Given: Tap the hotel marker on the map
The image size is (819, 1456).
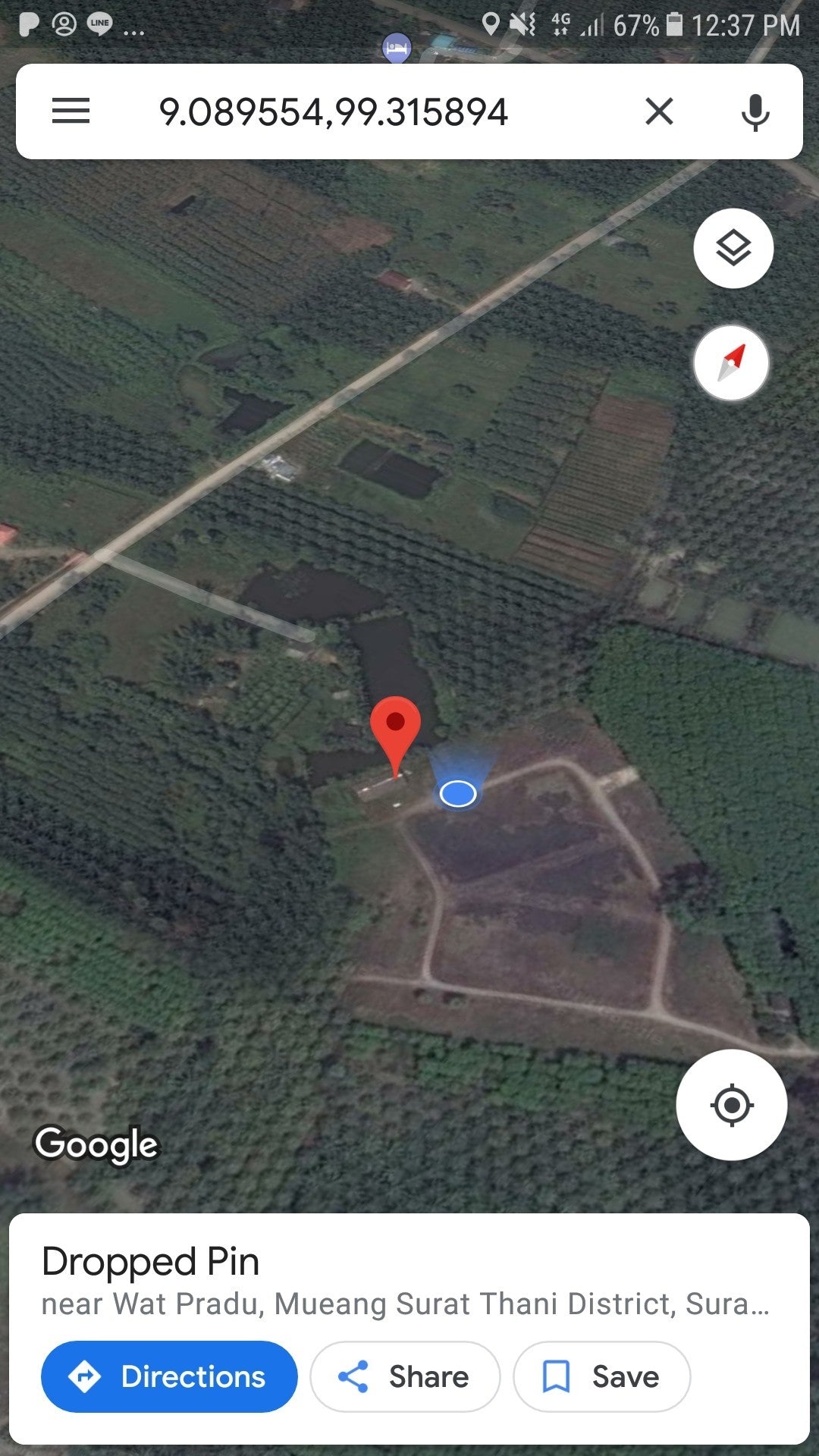Looking at the screenshot, I should click(397, 49).
